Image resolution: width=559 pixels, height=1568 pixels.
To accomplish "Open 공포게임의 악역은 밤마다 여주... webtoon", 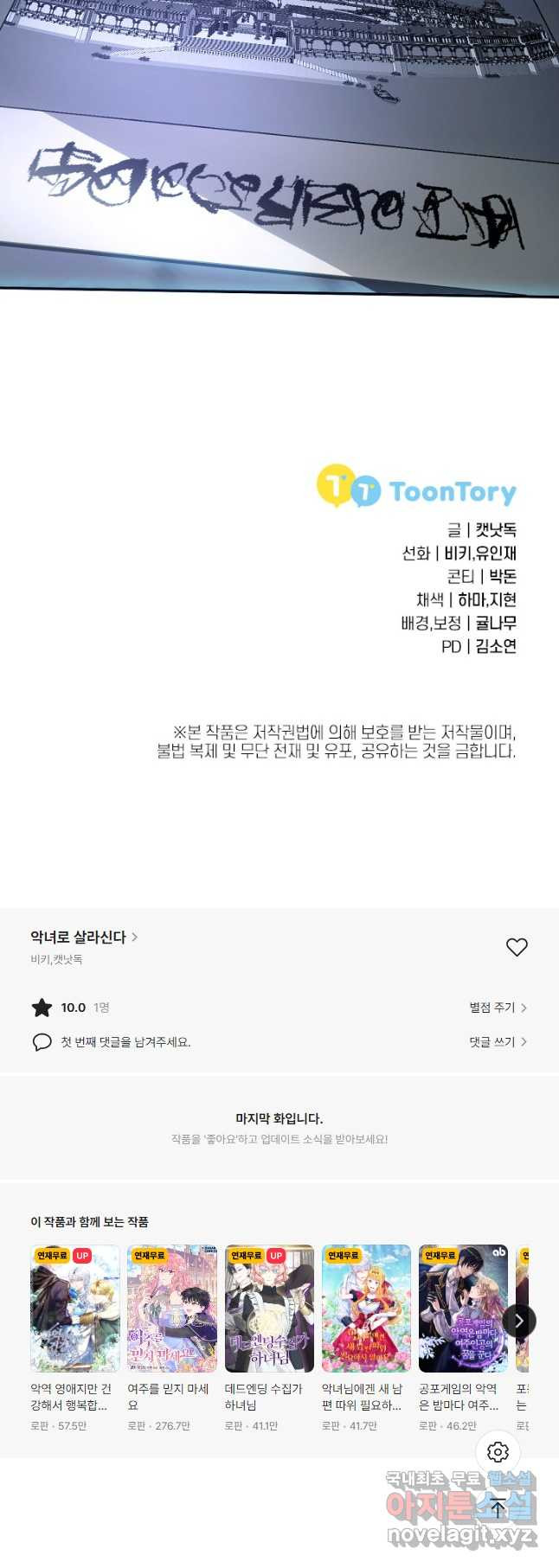I will click(x=463, y=1309).
